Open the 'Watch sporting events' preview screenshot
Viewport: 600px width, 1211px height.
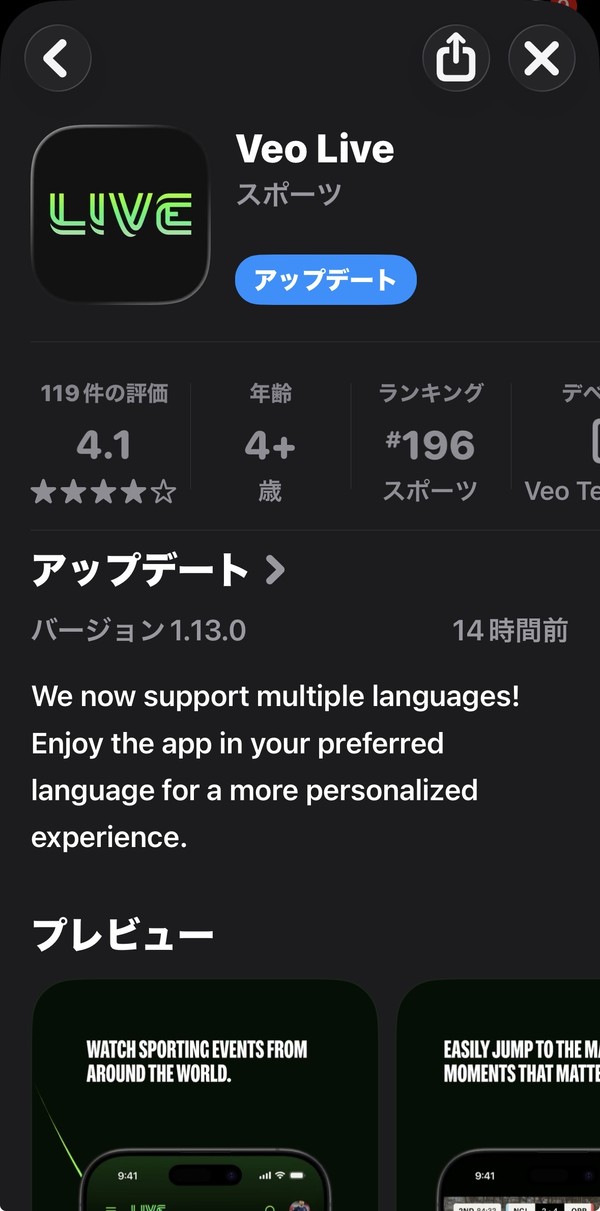205,1095
